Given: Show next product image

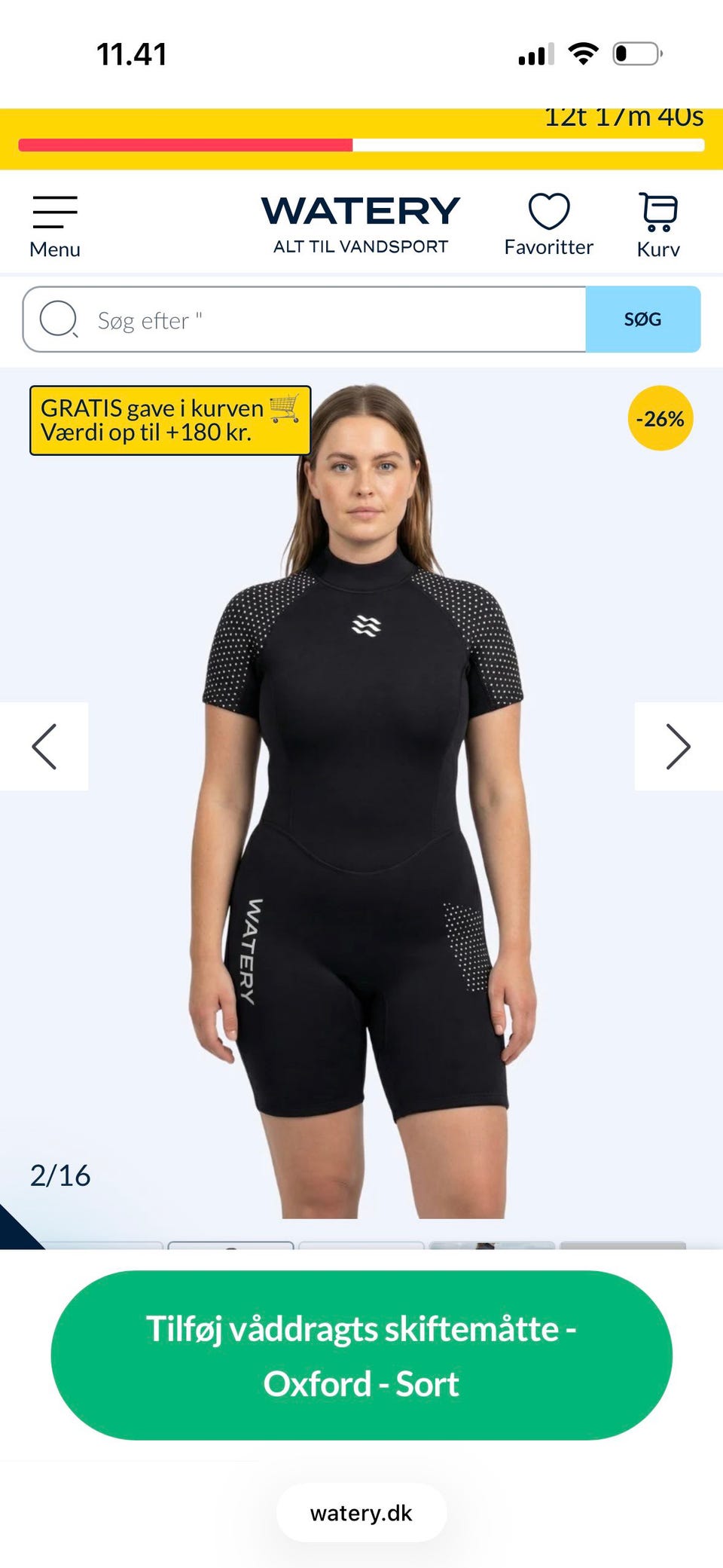Looking at the screenshot, I should [679, 747].
